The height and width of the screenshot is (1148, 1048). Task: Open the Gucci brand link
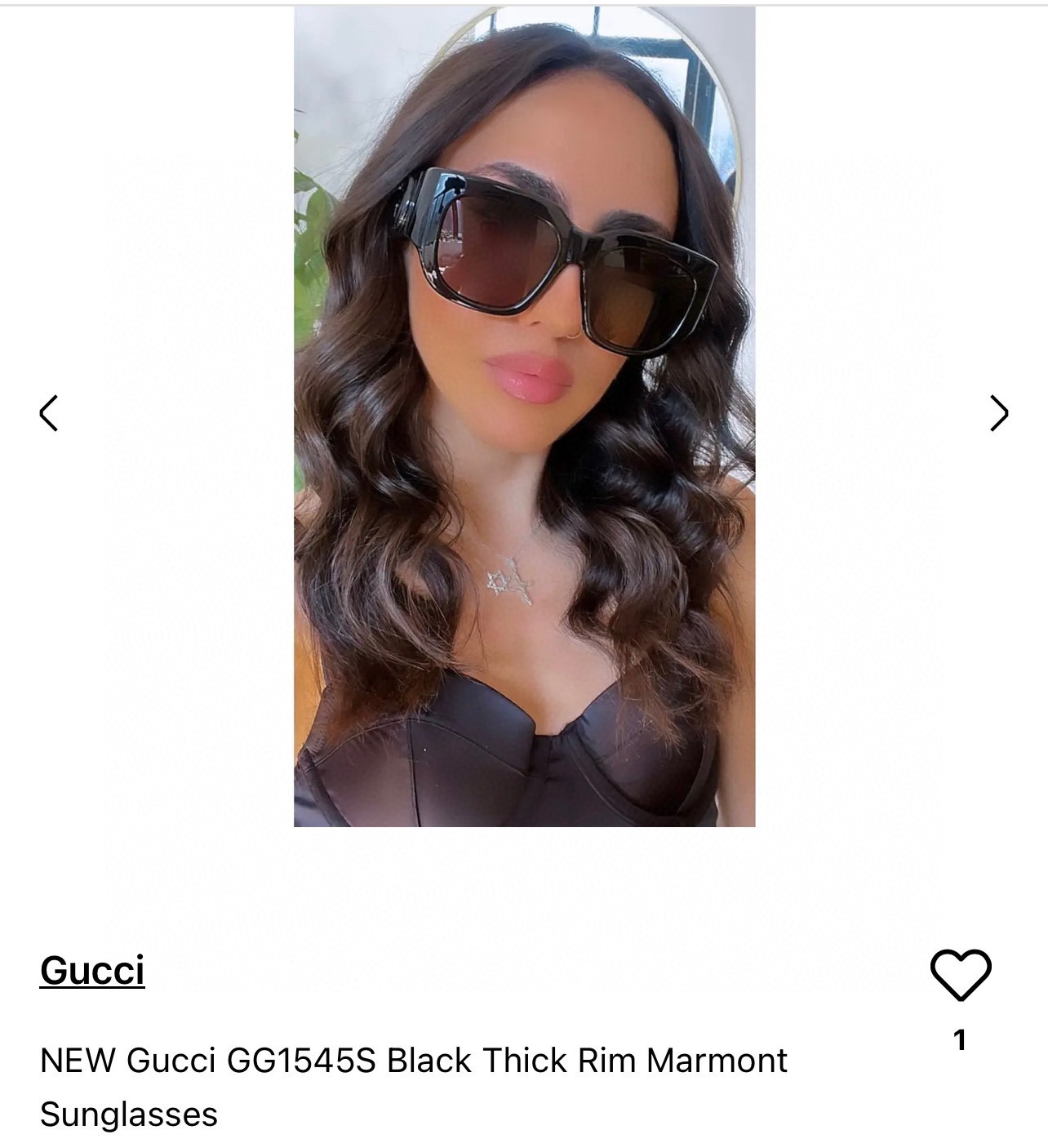(92, 971)
